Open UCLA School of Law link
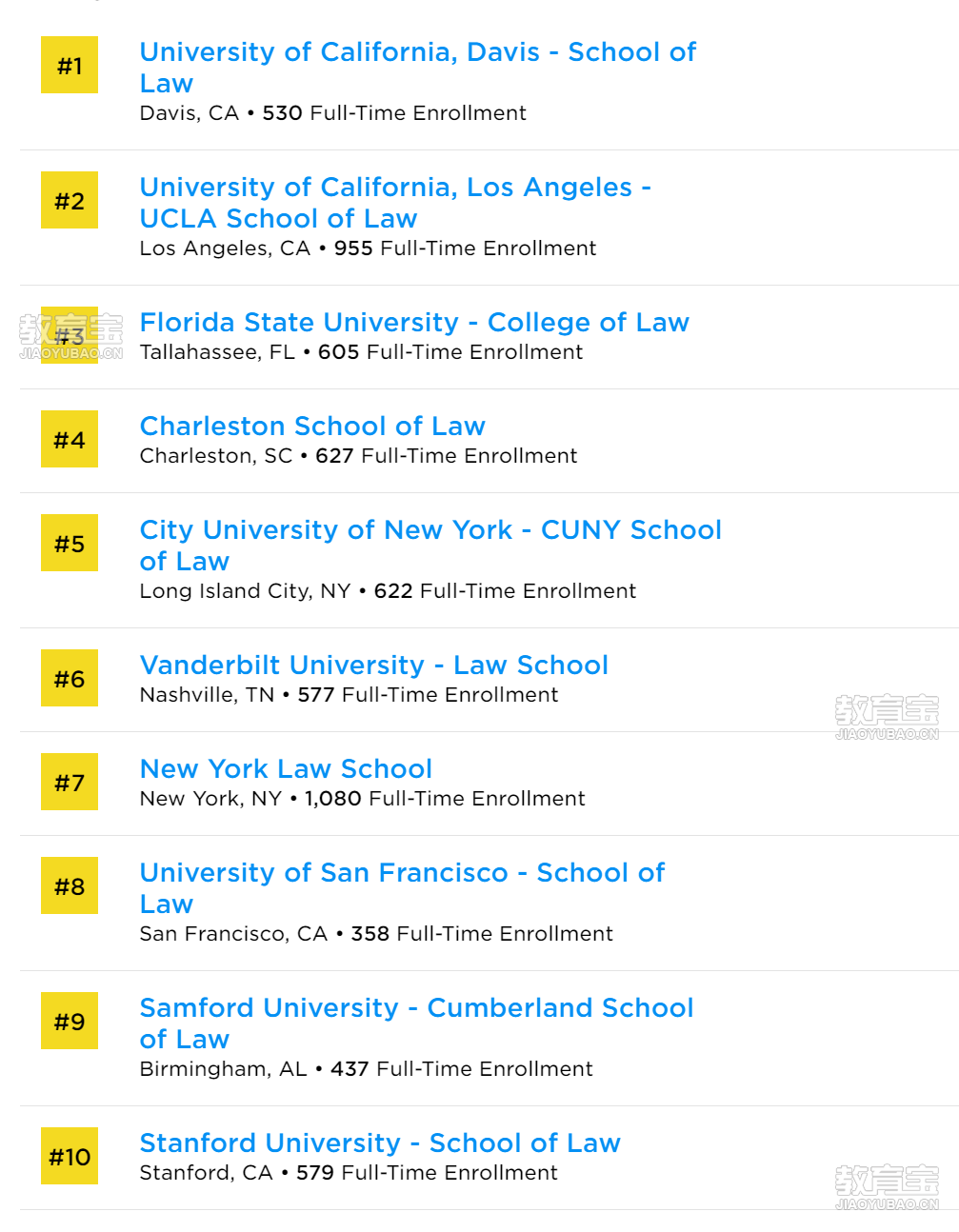Screen dimensions: 959x1232 point(394,188)
